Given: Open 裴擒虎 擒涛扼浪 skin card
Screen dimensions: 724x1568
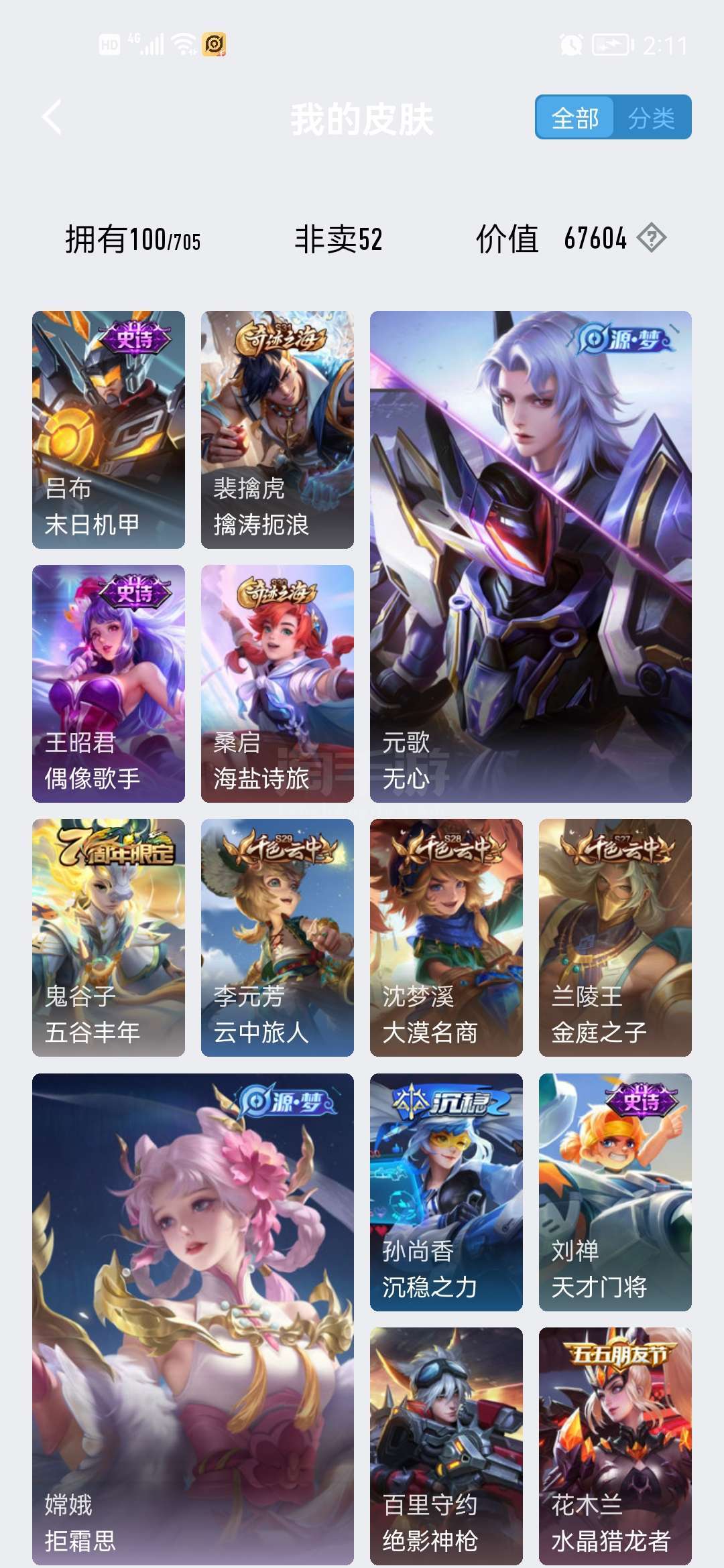Looking at the screenshot, I should point(278,430).
